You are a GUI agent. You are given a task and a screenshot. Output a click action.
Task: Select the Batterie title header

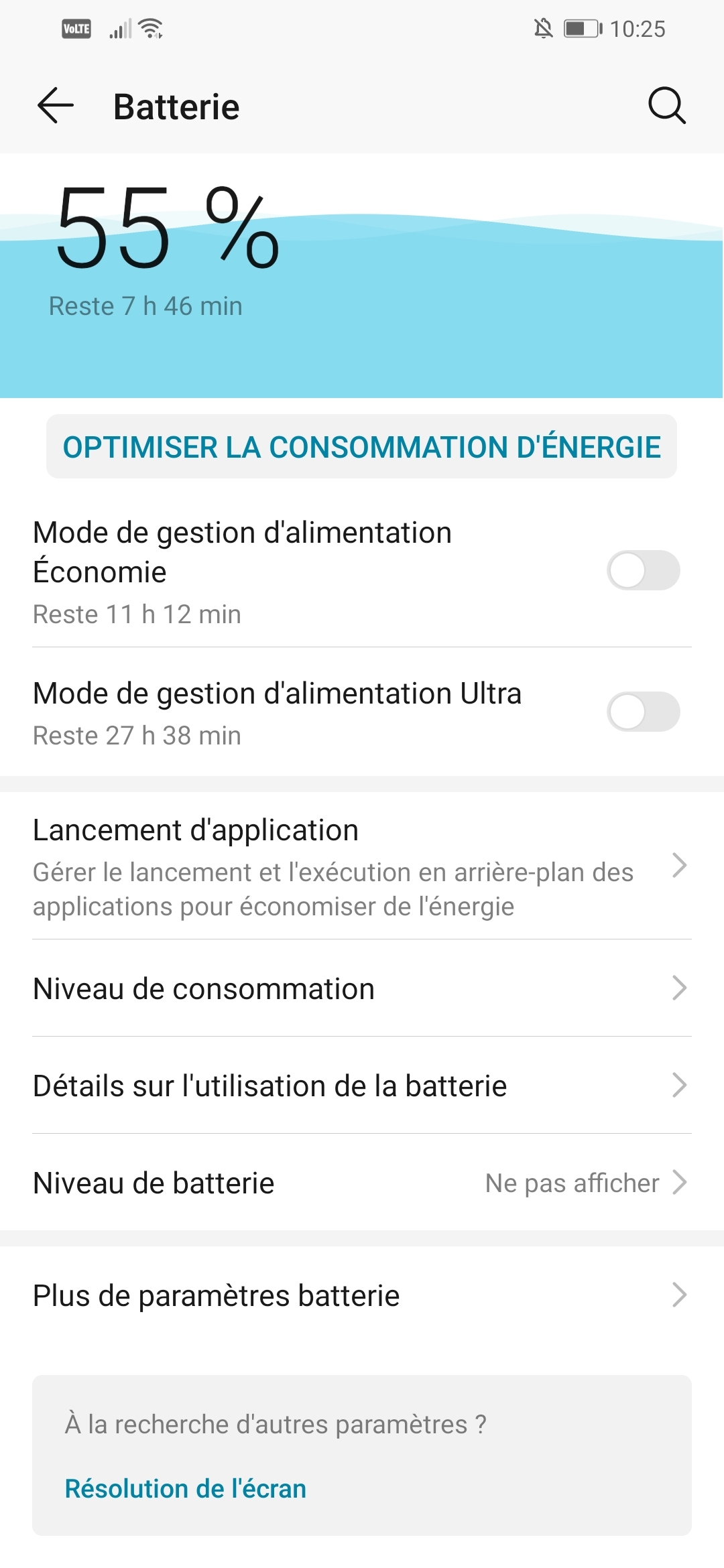(176, 106)
